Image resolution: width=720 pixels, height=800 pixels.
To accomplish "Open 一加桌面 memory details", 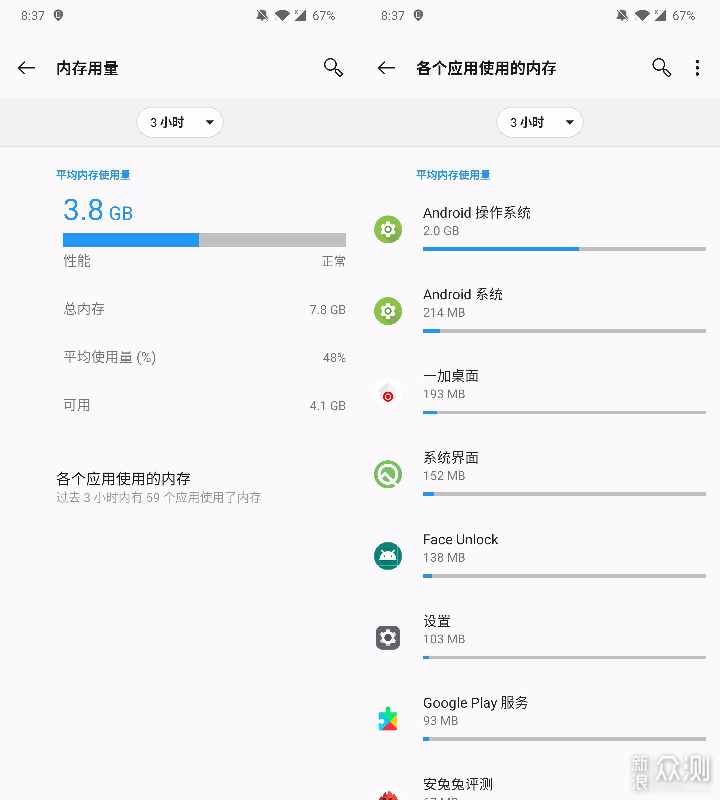I will (540, 392).
